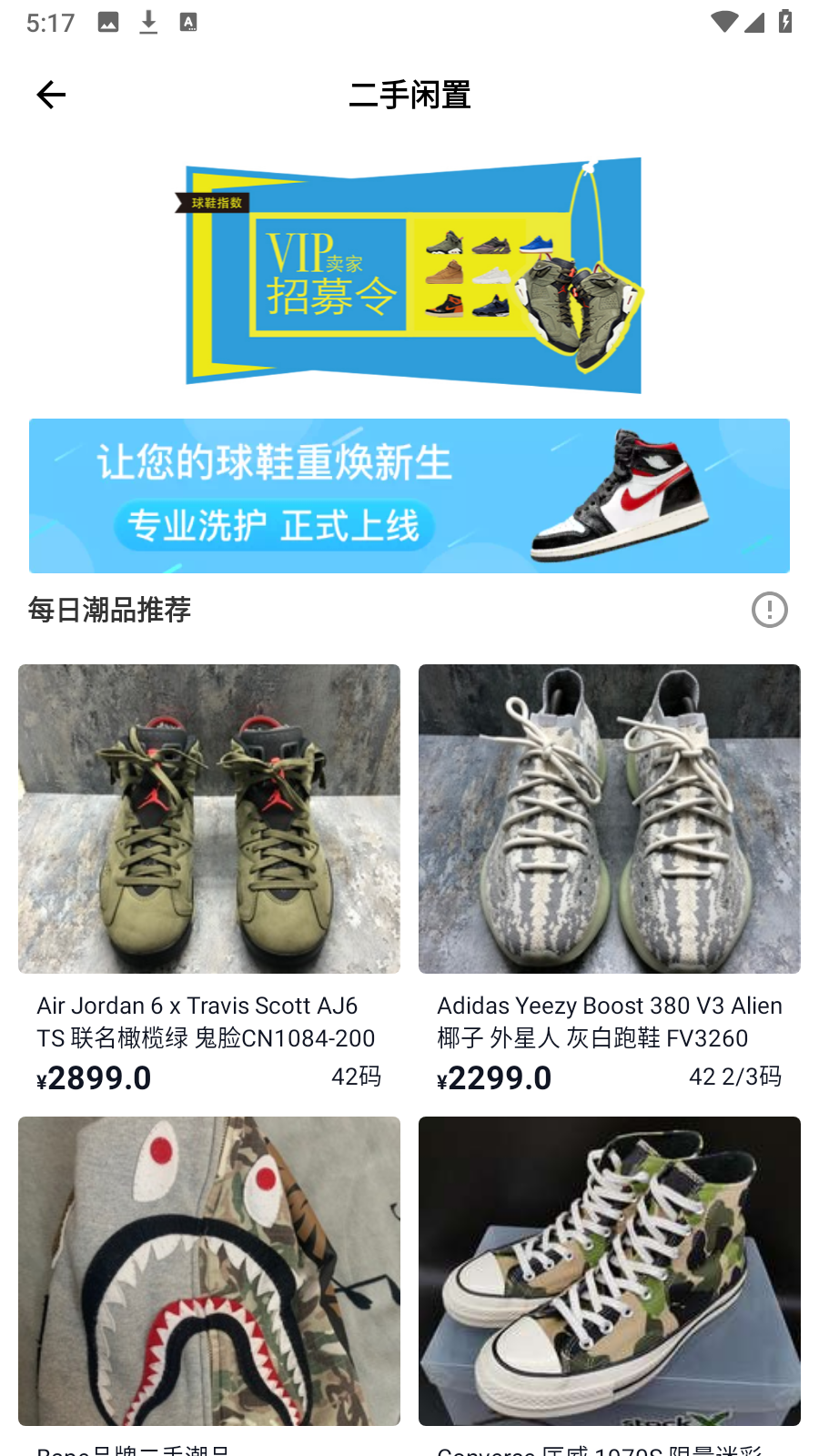
Task: Select the Air Jordan 6 product title link
Action: click(x=197, y=1021)
